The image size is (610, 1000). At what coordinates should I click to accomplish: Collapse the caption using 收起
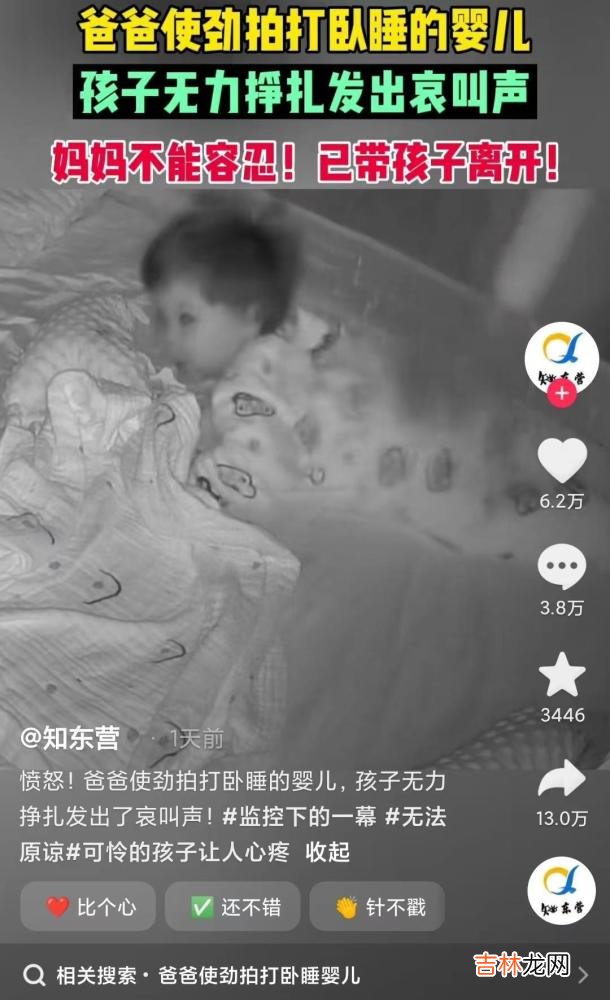pyautogui.click(x=326, y=853)
